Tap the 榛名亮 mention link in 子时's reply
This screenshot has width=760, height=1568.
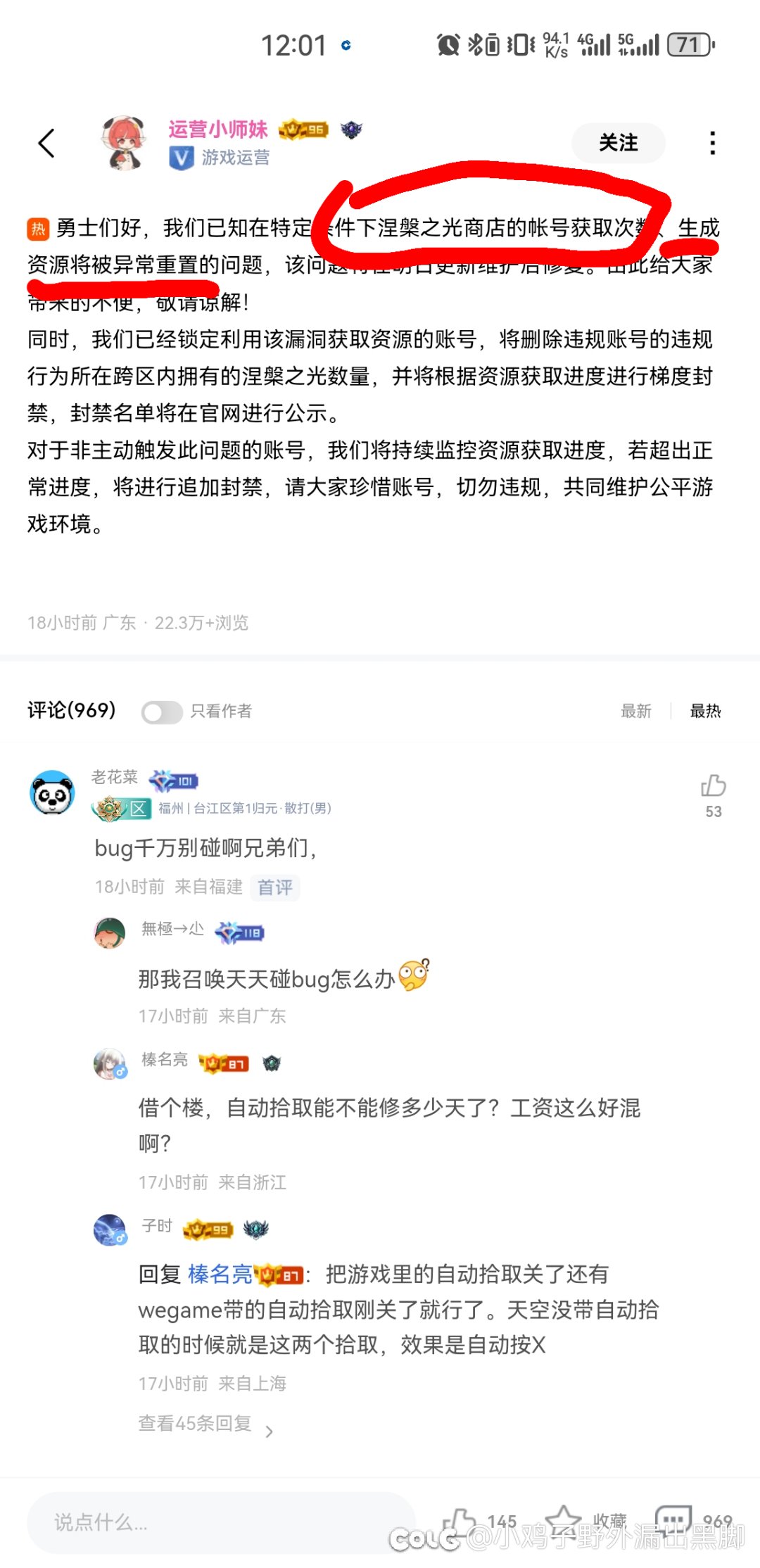point(220,1274)
